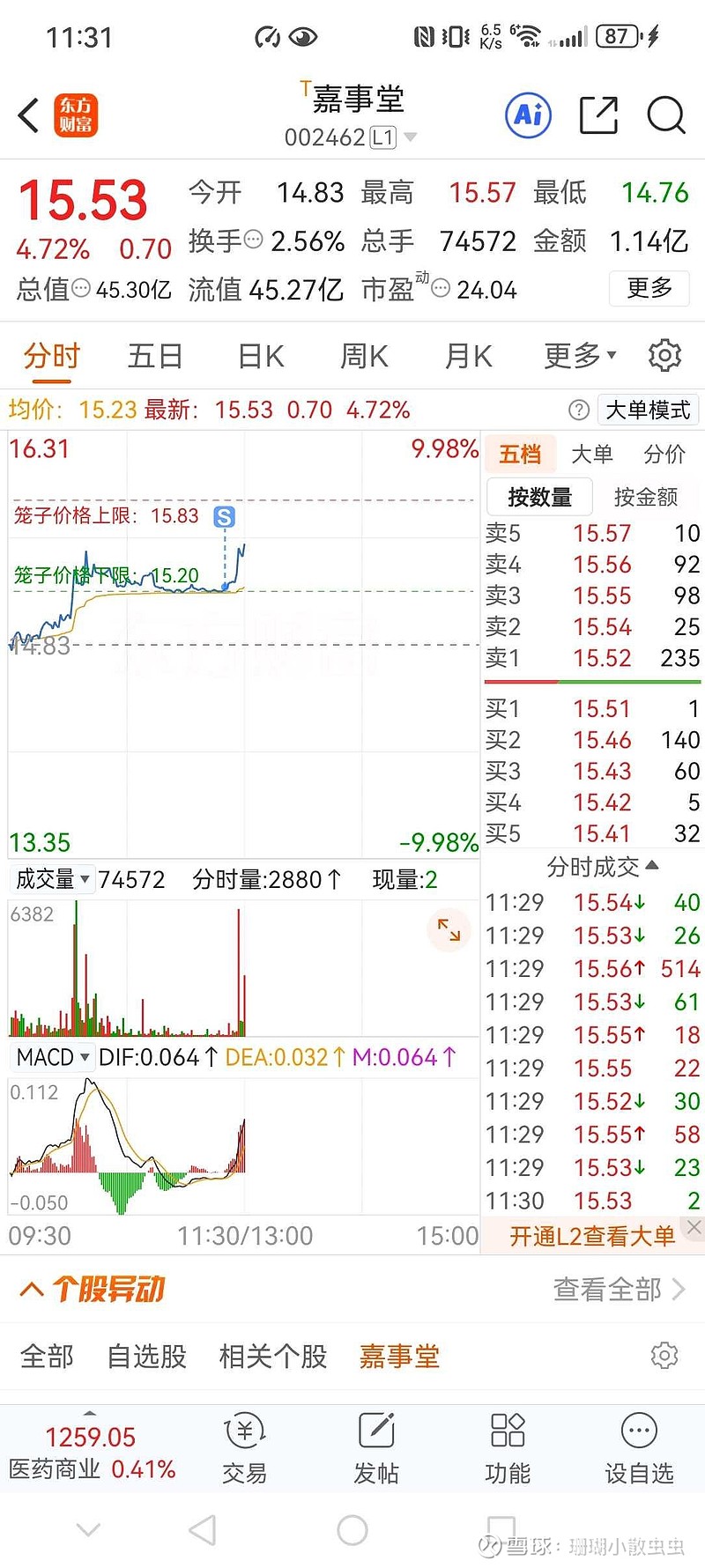Screen dimensions: 705x1568
Task: Tap 查看全部 to view all movements
Action: point(608,1289)
